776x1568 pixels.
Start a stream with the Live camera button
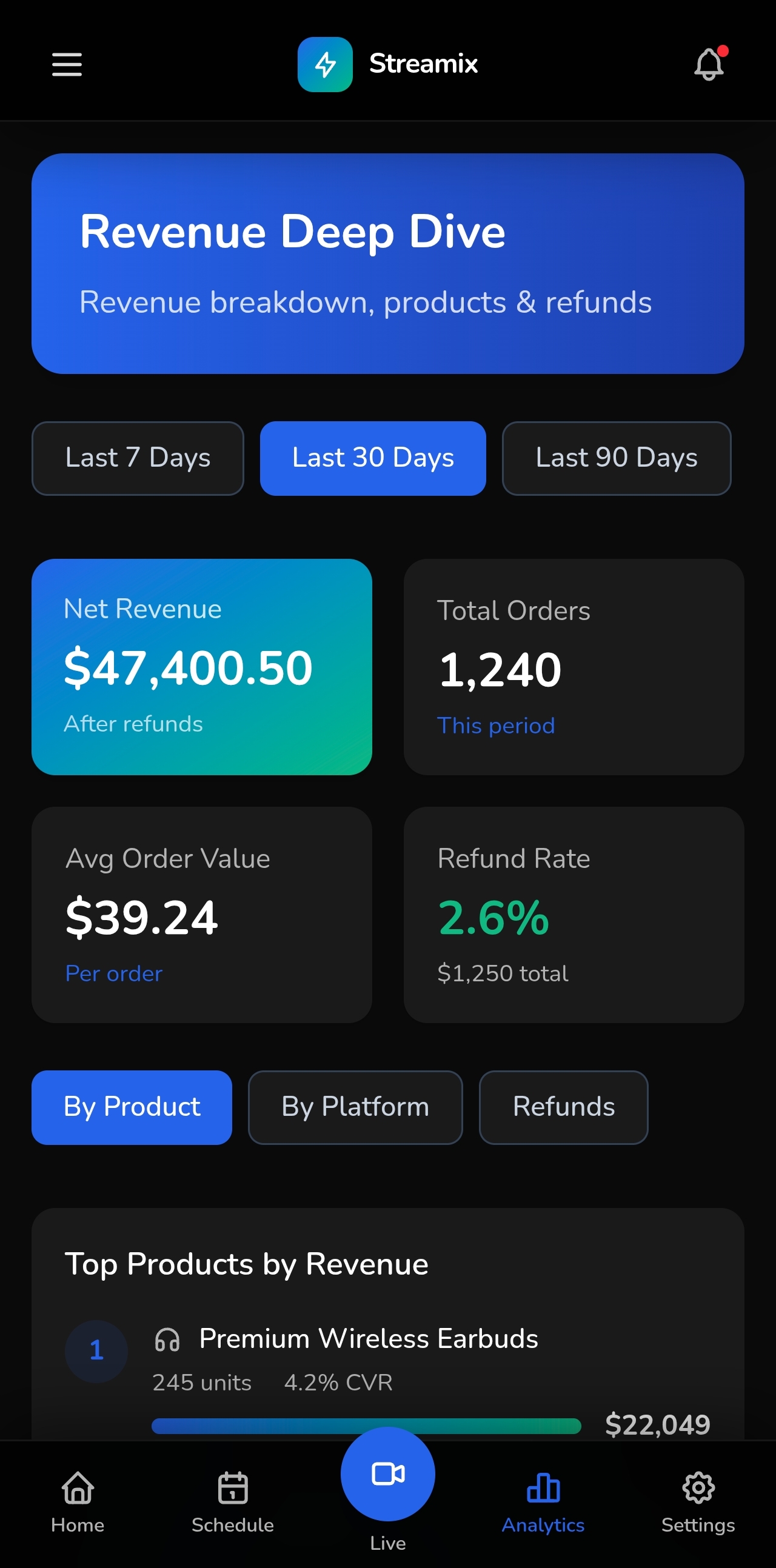[x=387, y=1473]
